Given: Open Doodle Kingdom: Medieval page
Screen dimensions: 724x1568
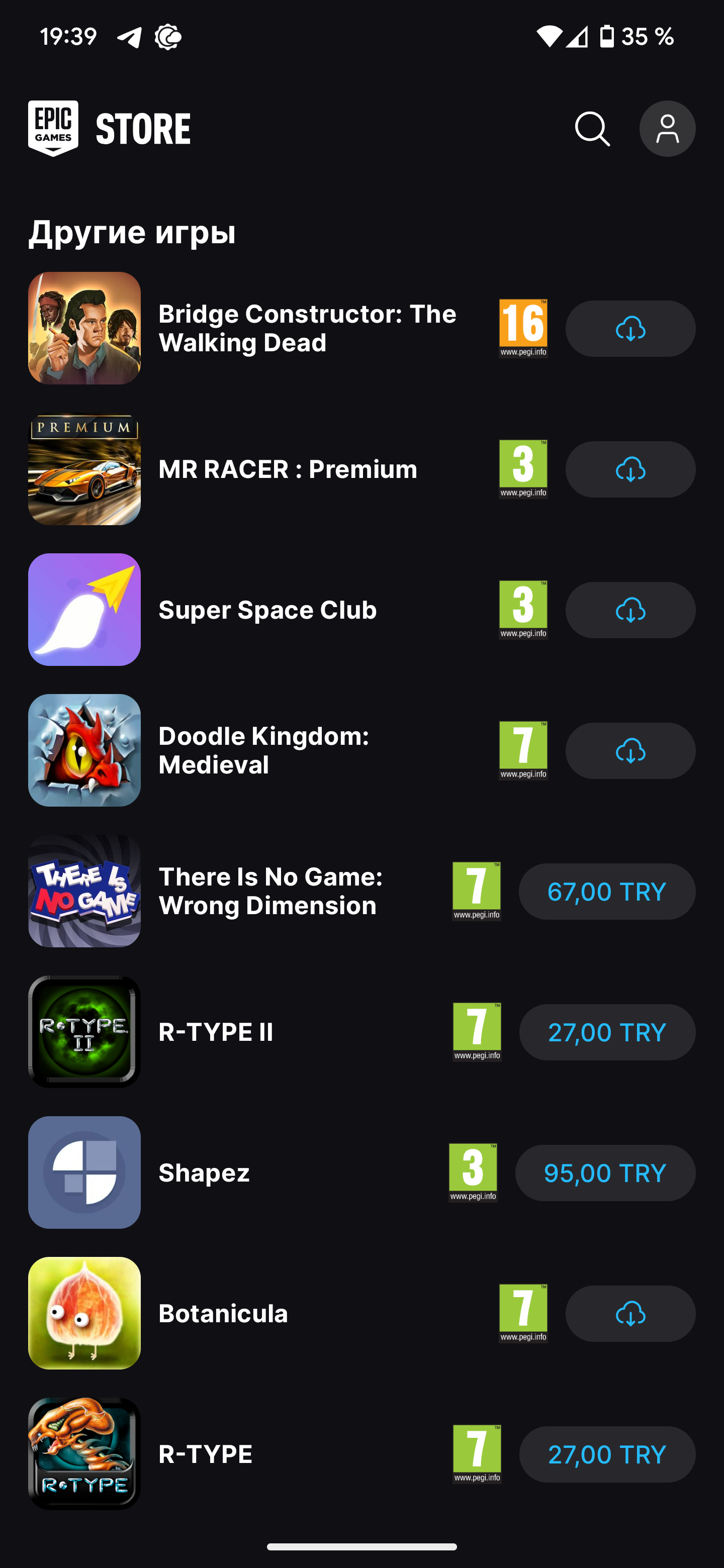Looking at the screenshot, I should (263, 750).
